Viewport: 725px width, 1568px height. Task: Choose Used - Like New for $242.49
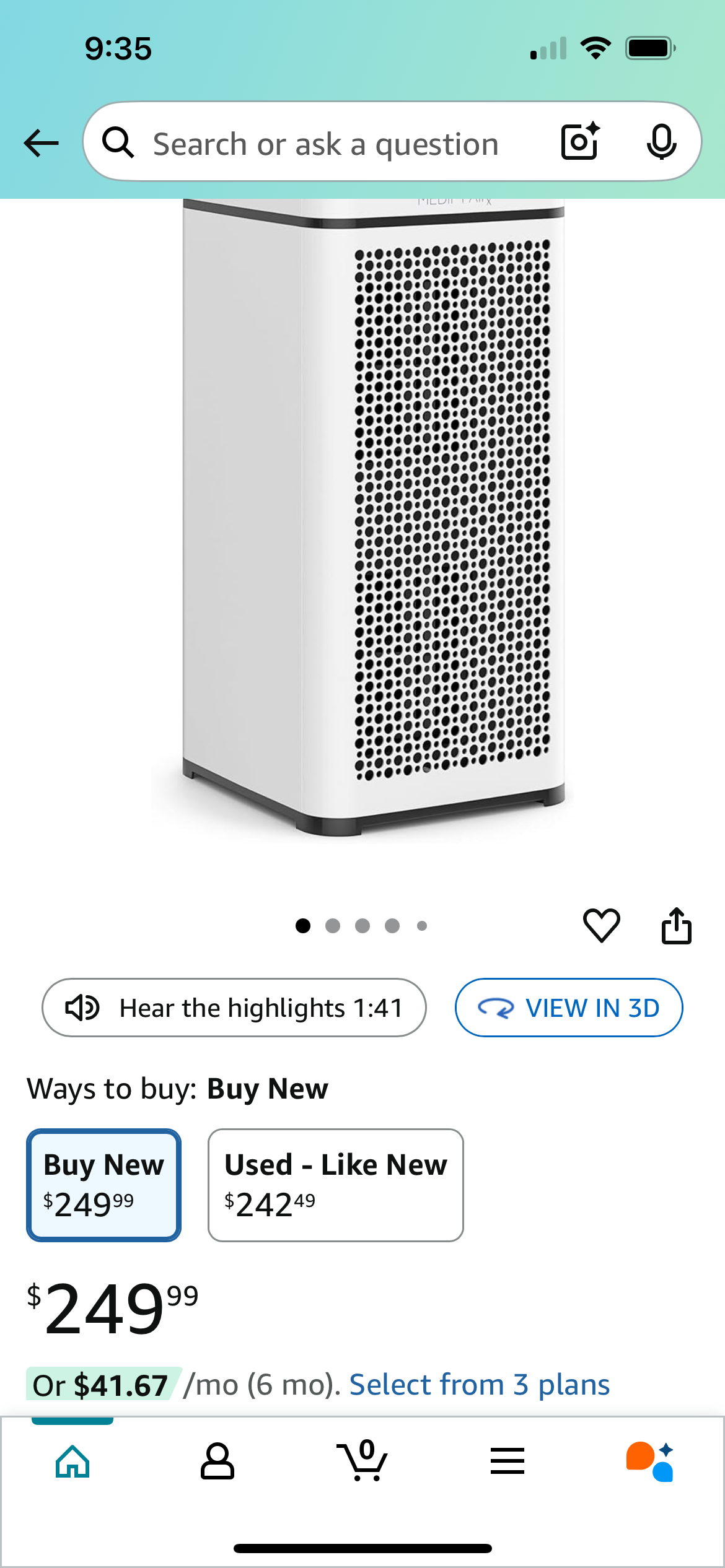(x=335, y=1185)
